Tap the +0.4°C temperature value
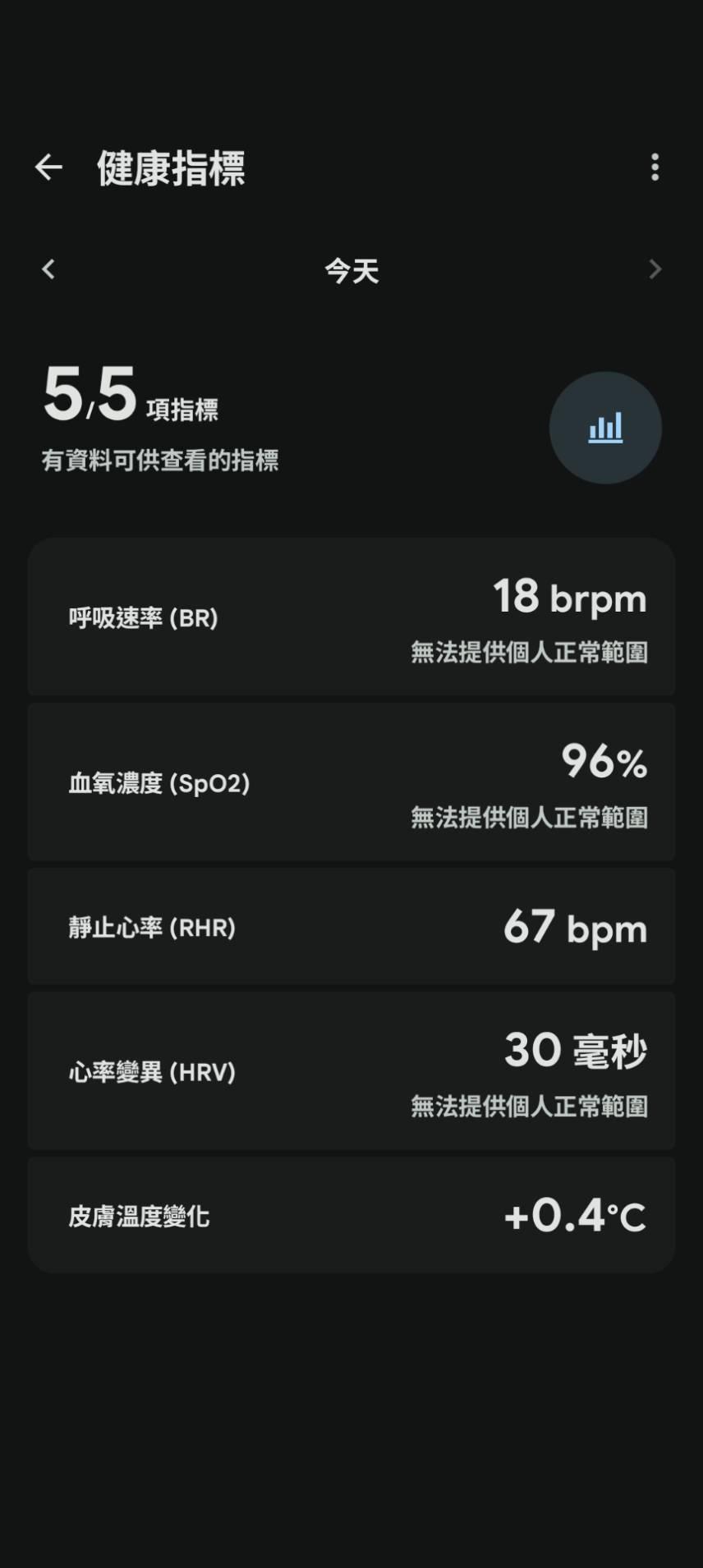The height and width of the screenshot is (1568, 703). 577,1216
